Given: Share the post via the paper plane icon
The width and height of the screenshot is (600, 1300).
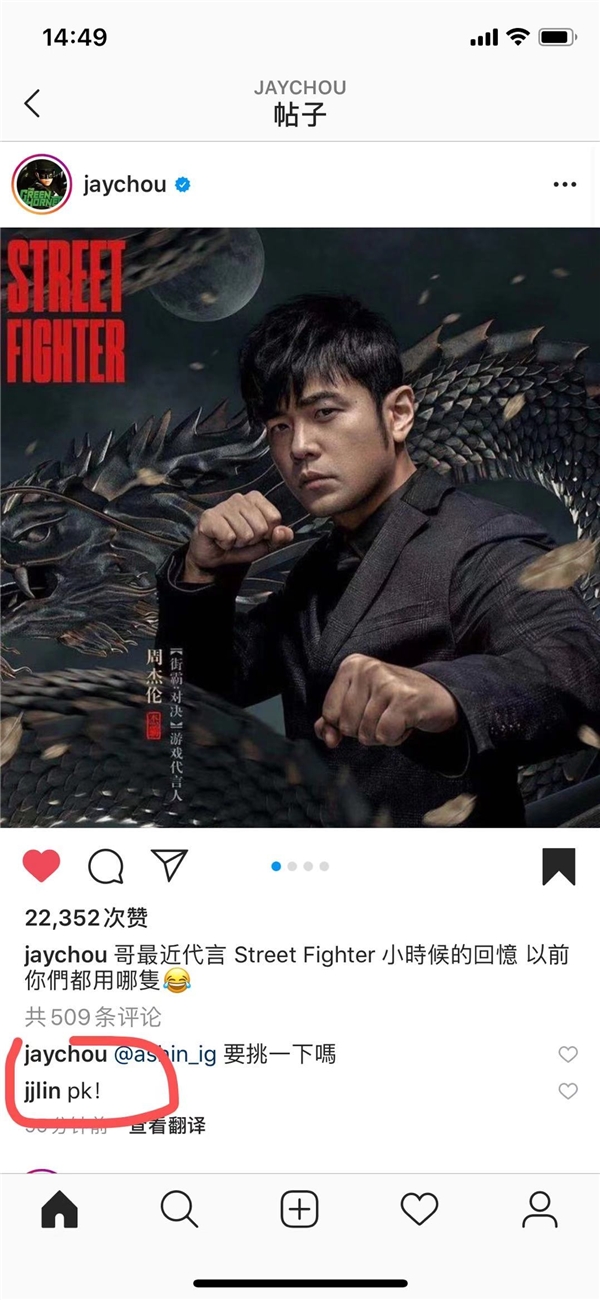Looking at the screenshot, I should coord(169,865).
